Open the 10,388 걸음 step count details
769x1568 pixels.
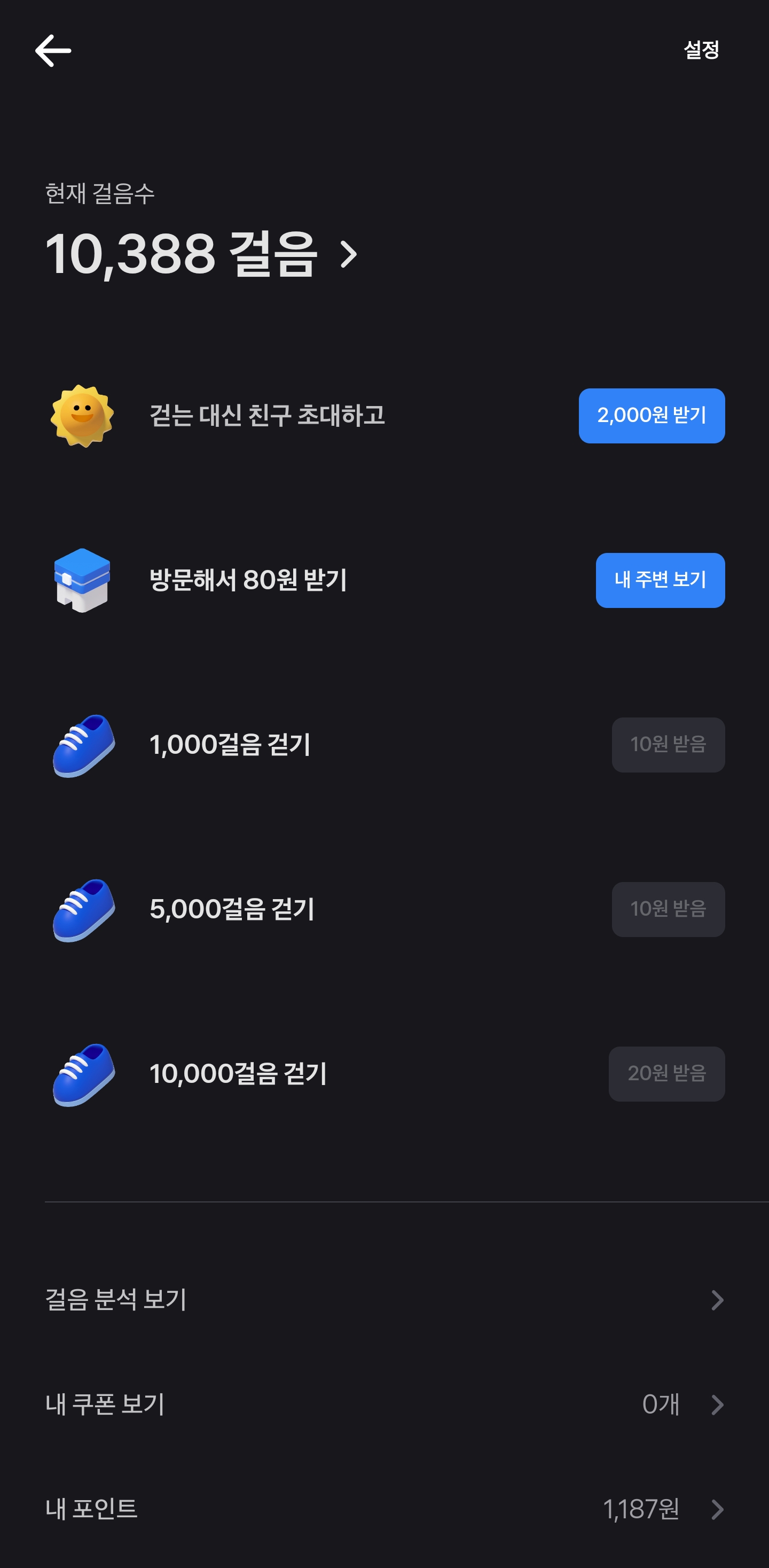pyautogui.click(x=201, y=254)
